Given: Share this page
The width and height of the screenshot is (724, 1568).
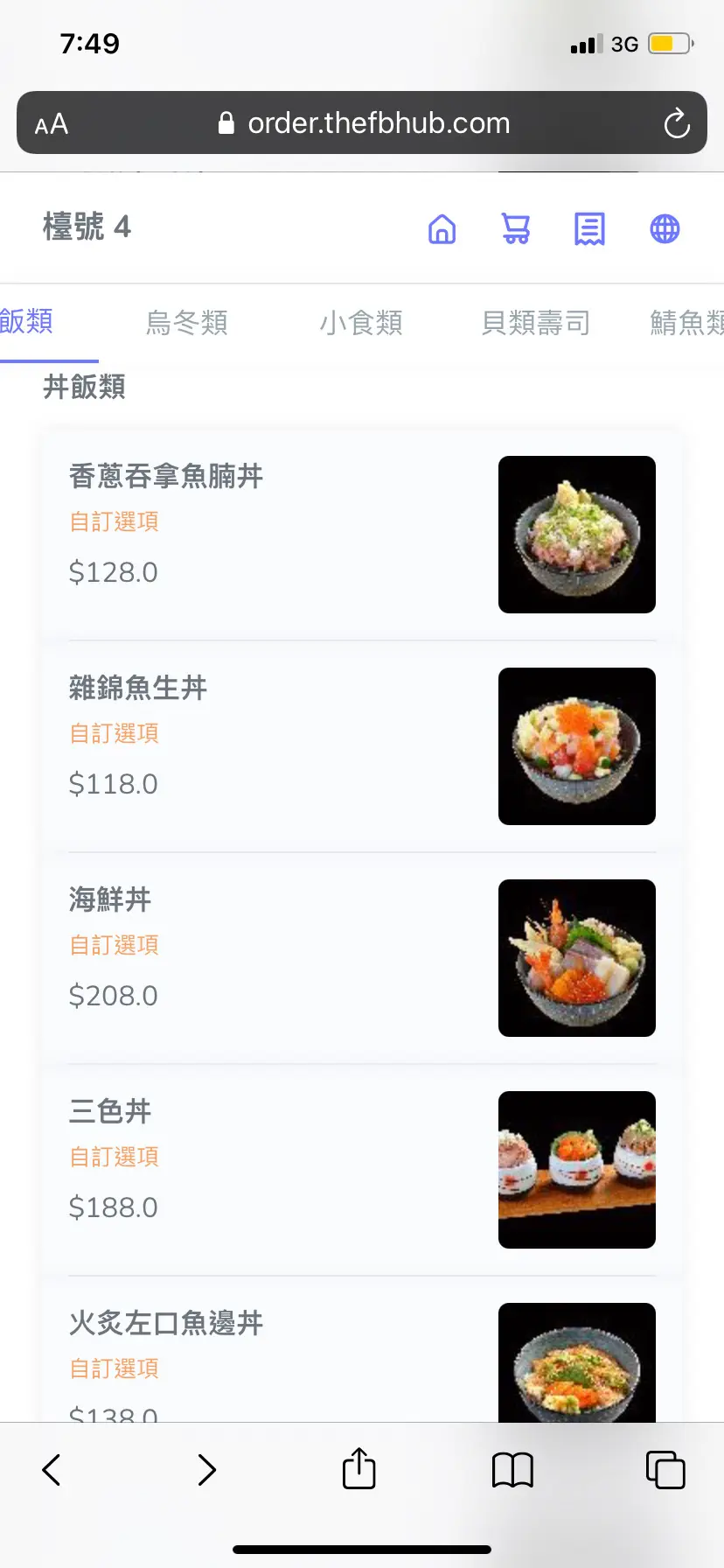Looking at the screenshot, I should point(359,1468).
